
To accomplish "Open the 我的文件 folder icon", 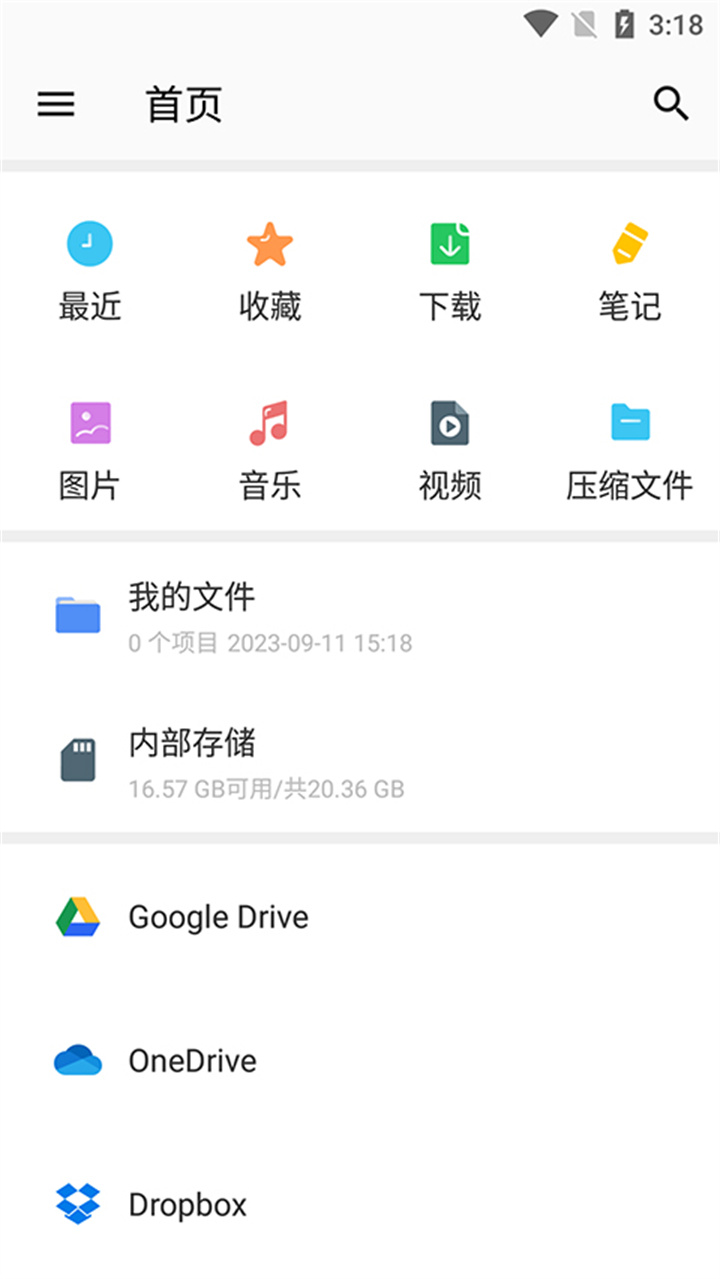I will (77, 615).
